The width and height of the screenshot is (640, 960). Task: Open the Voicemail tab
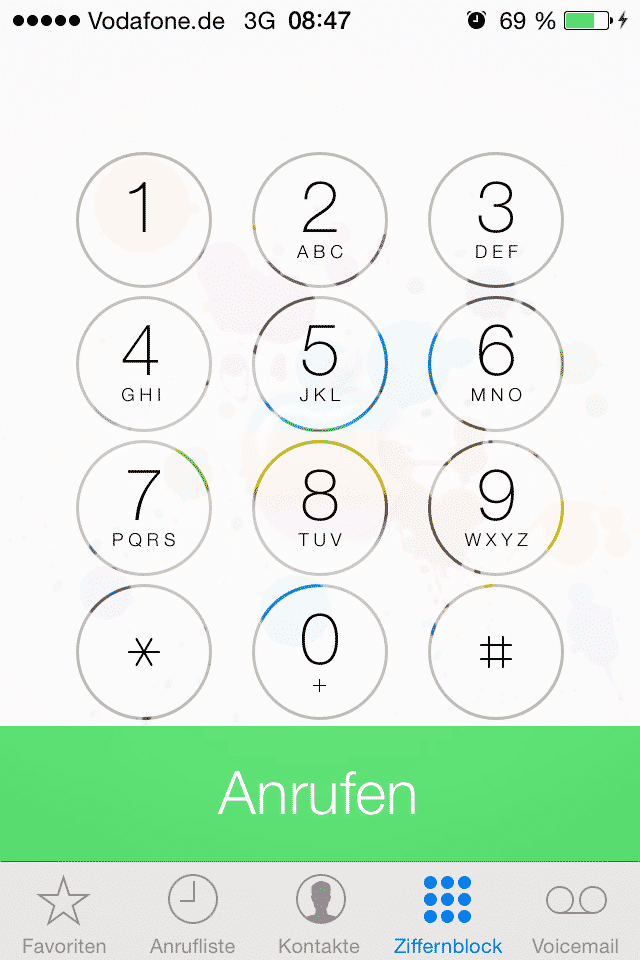click(x=576, y=912)
